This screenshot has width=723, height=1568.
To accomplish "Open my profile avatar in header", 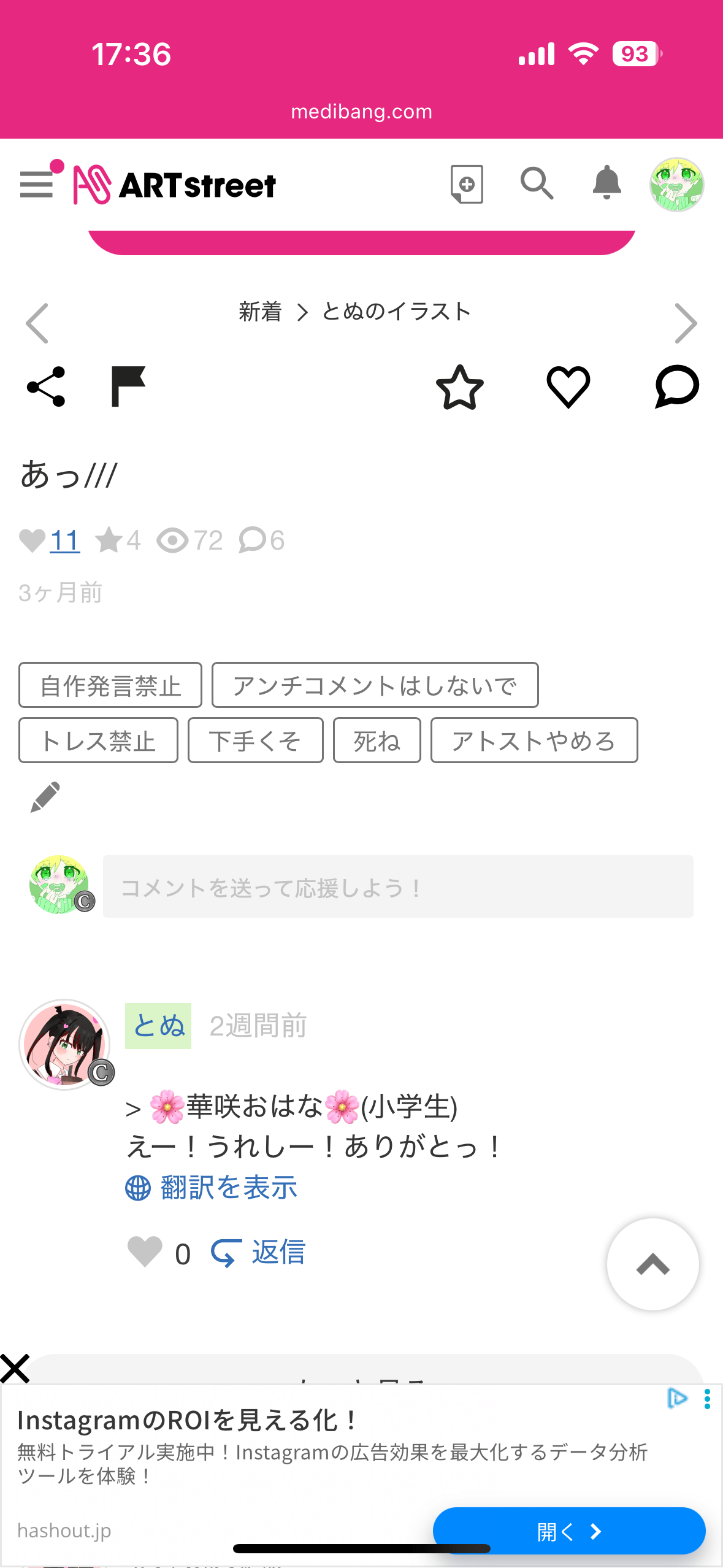I will tap(676, 185).
